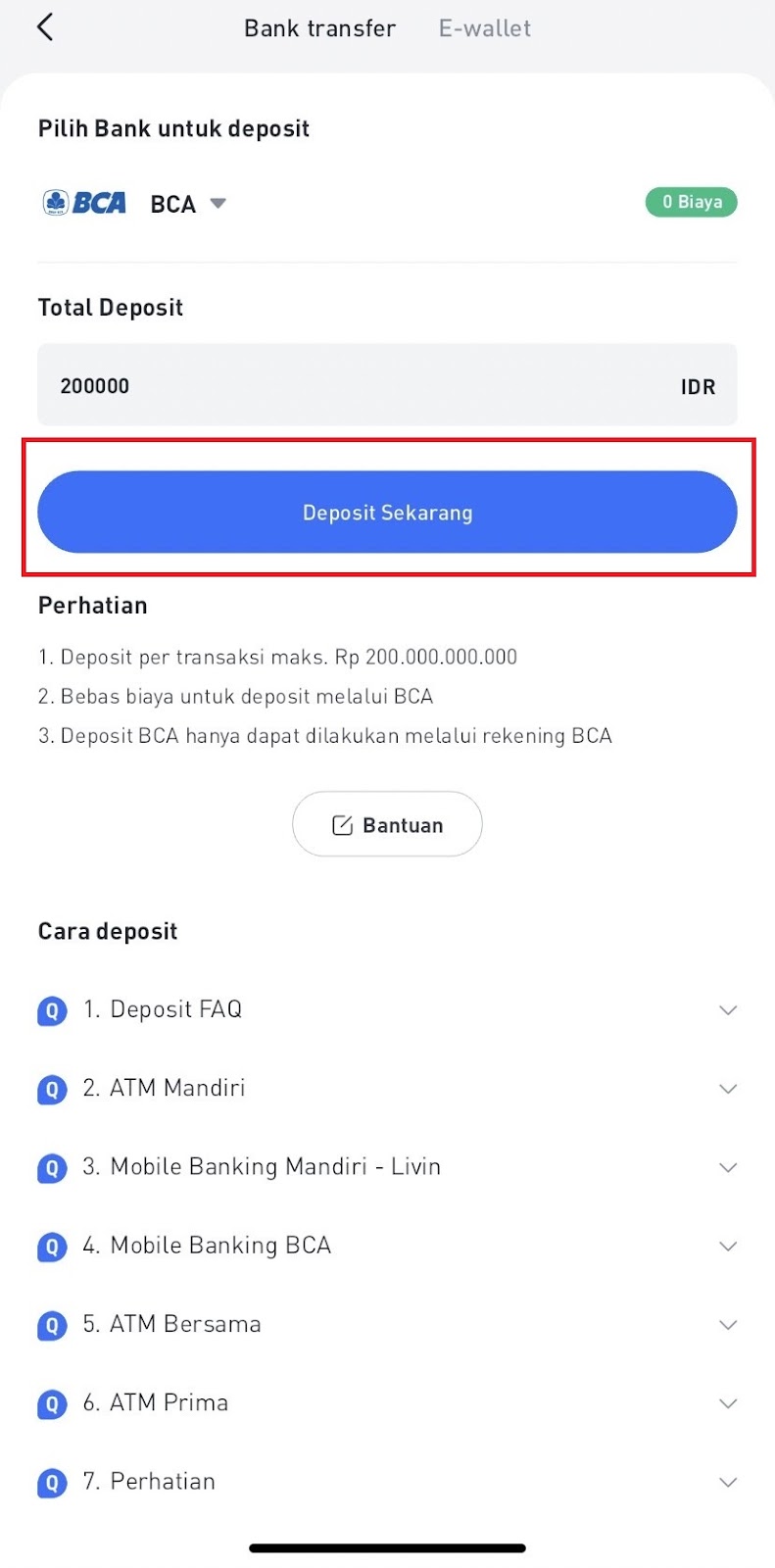Expand ATM Bersama instructions

[387, 1324]
